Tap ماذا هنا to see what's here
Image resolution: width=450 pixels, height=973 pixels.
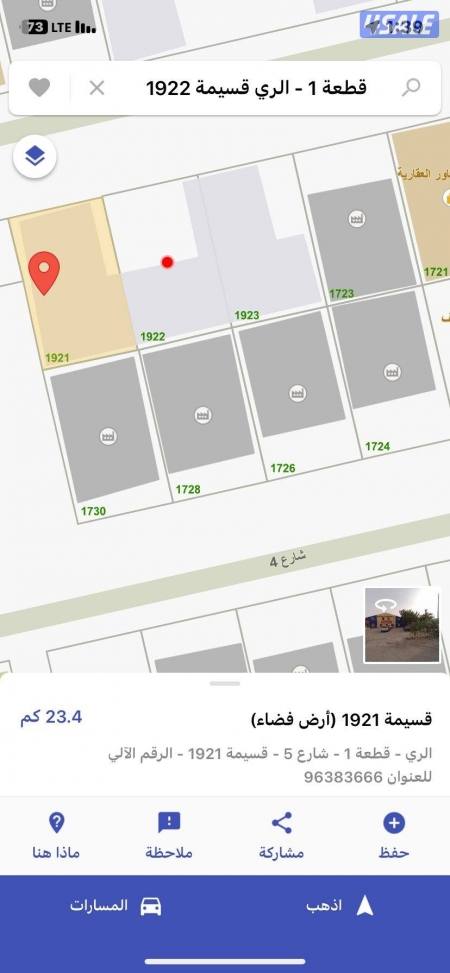click(x=56, y=835)
